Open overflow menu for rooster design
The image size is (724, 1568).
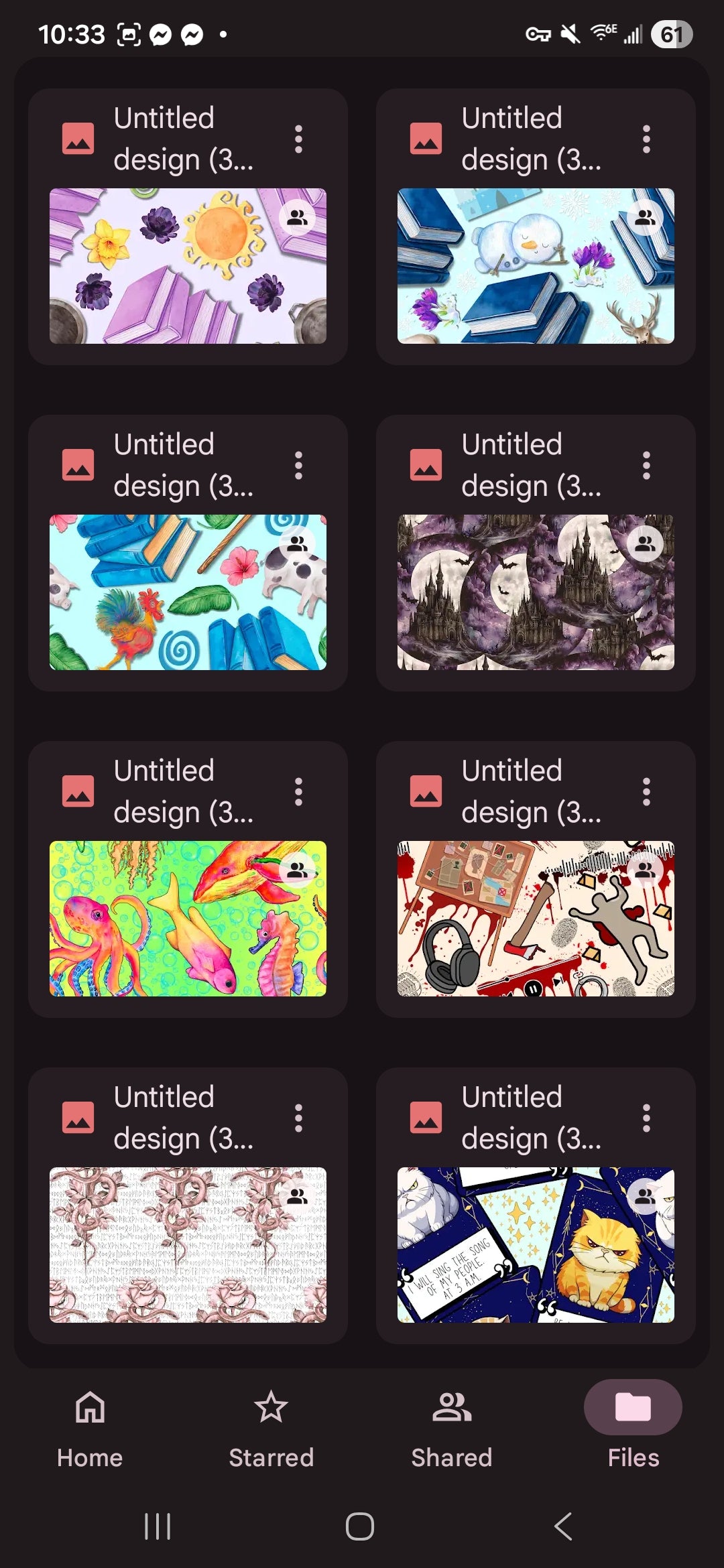298,466
